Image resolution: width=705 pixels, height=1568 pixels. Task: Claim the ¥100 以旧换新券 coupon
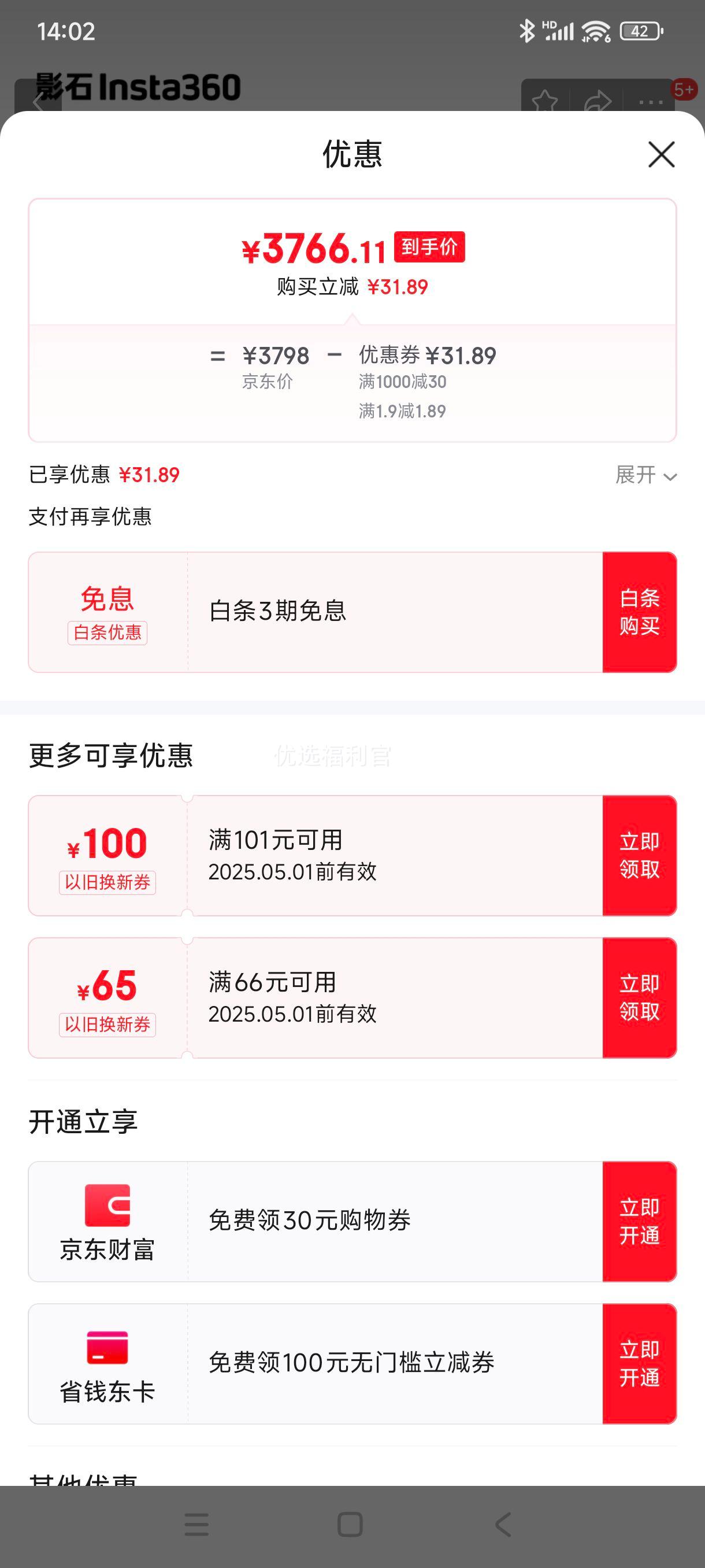click(639, 855)
